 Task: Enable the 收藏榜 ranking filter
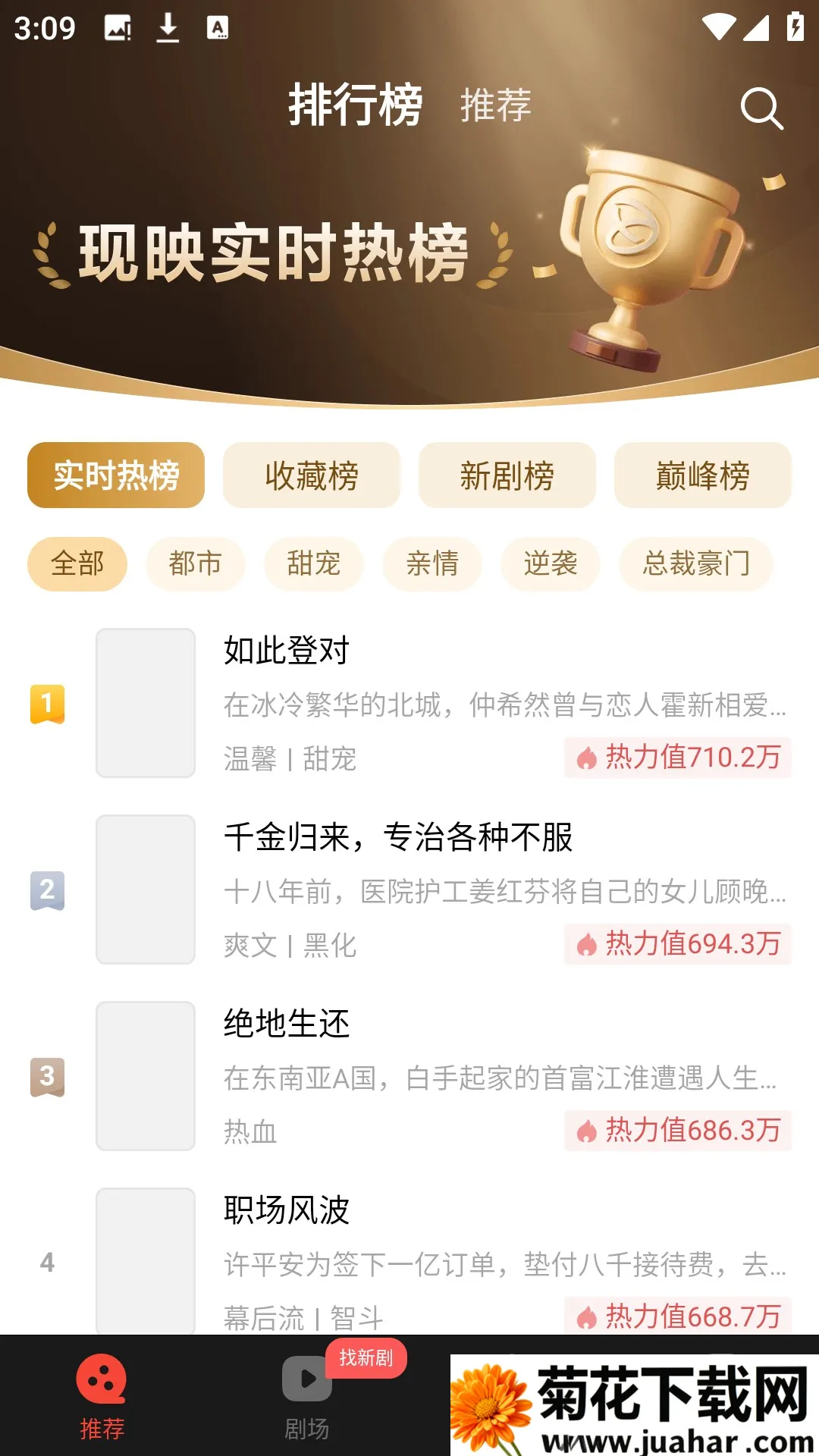(x=312, y=476)
